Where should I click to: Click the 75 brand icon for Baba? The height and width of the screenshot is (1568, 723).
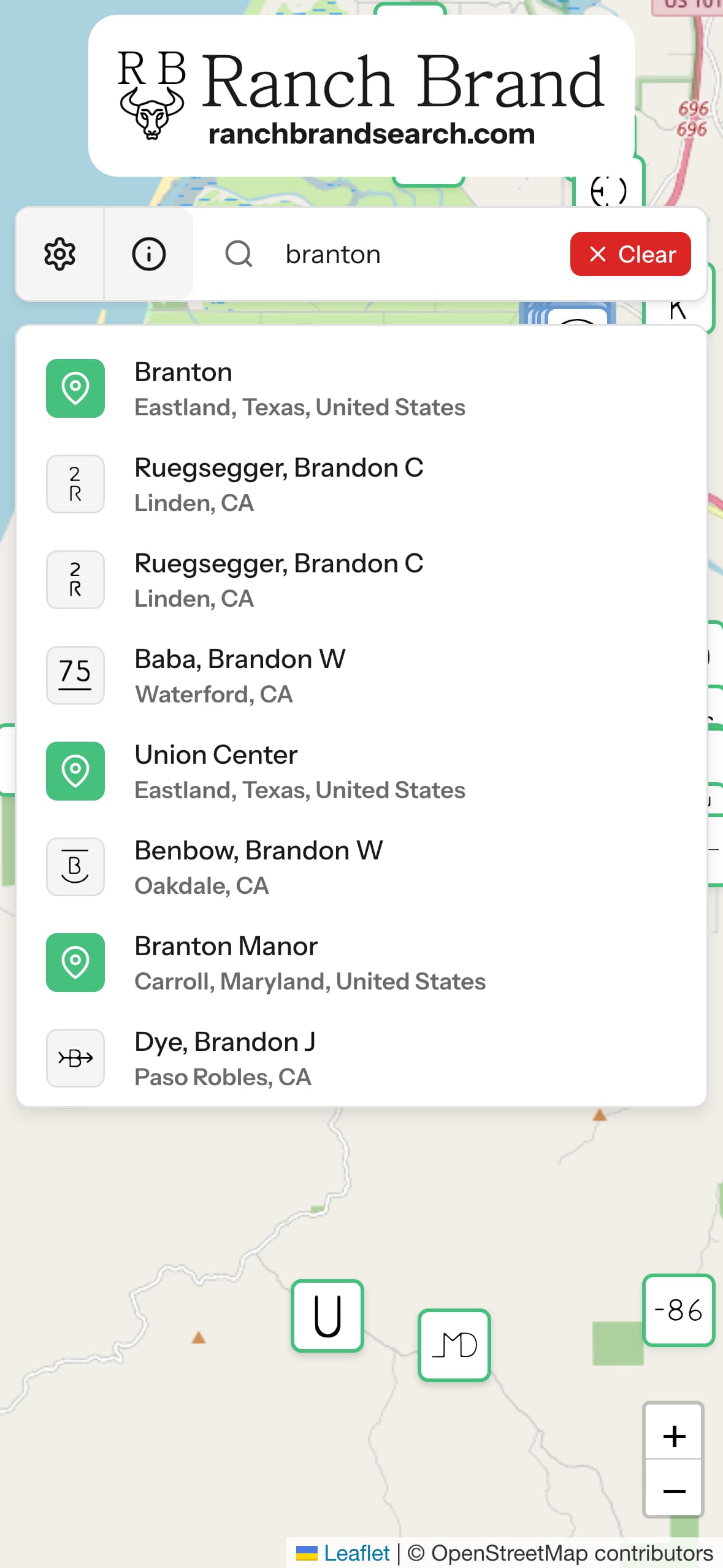pyautogui.click(x=75, y=675)
